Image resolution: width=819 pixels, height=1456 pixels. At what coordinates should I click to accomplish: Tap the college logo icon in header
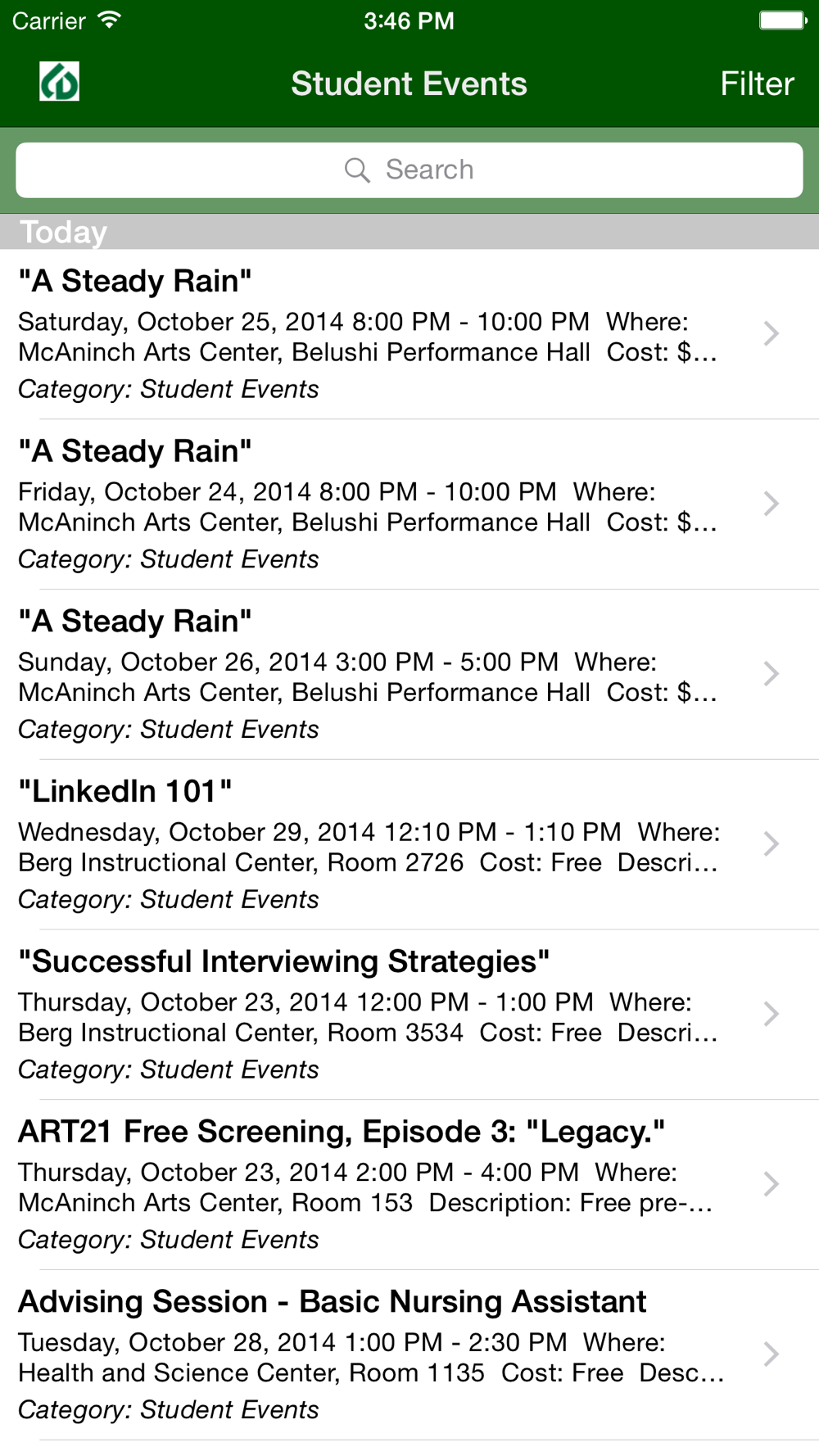[59, 82]
